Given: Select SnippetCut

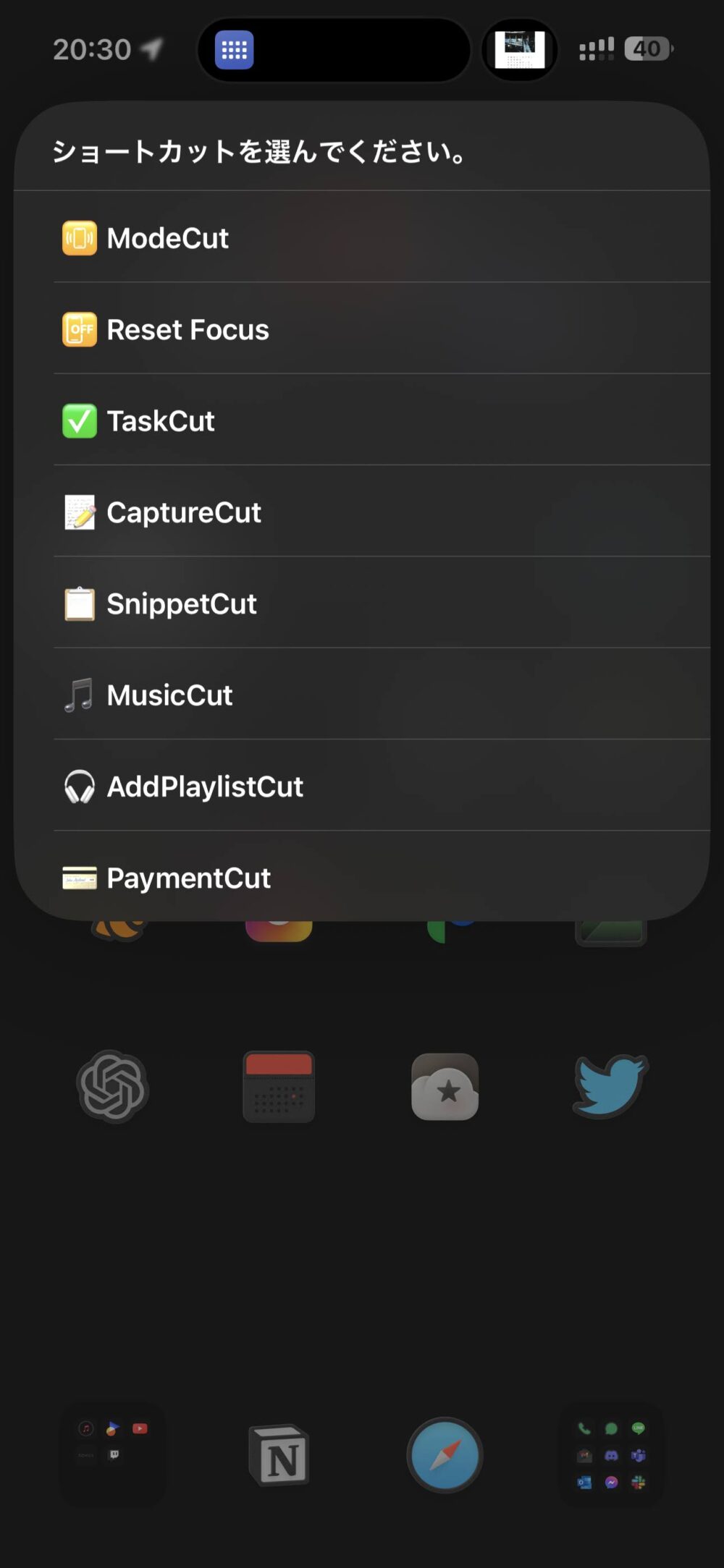Looking at the screenshot, I should 181,603.
